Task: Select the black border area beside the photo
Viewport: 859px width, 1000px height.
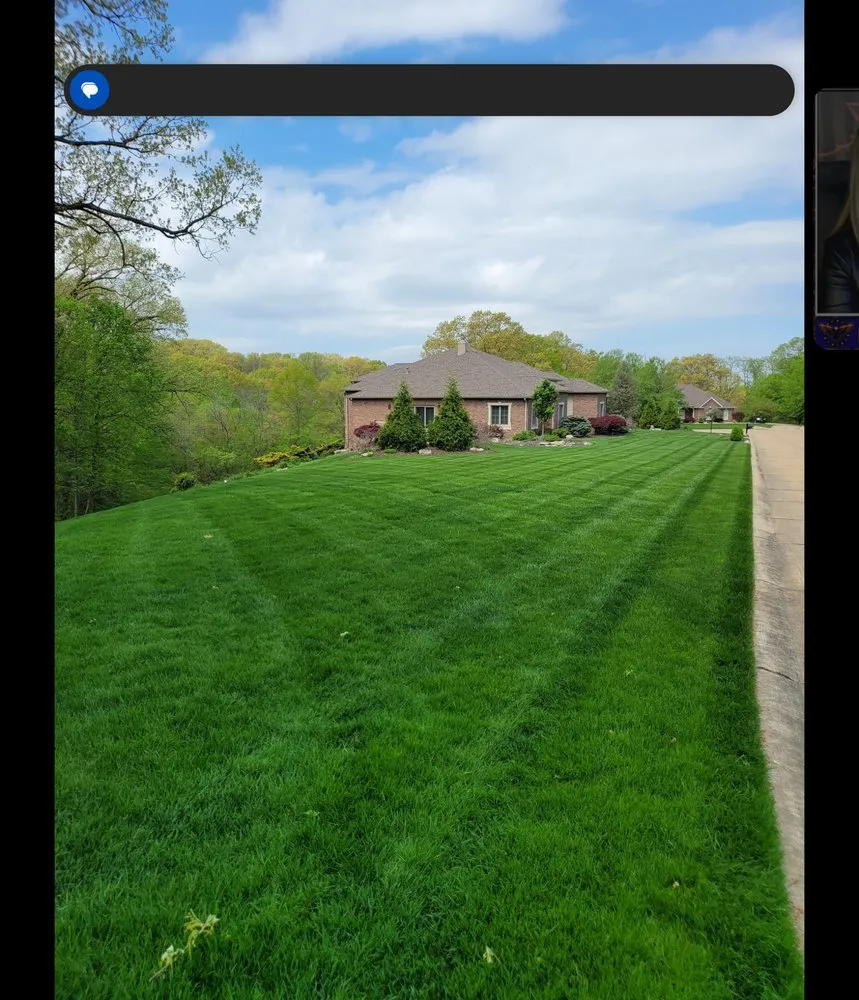Action: (25, 500)
